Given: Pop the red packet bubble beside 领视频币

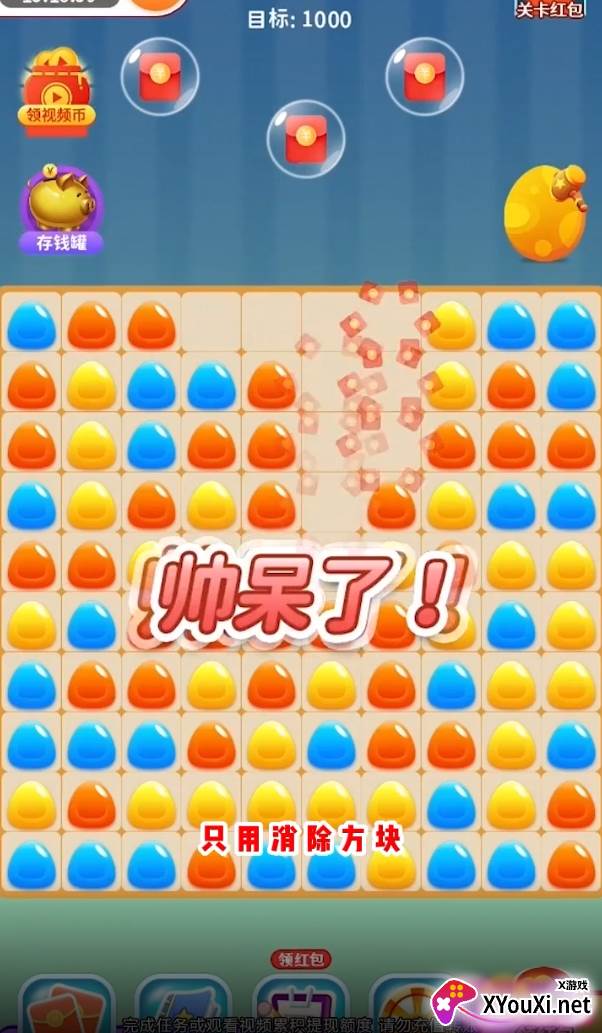Looking at the screenshot, I should tap(160, 77).
